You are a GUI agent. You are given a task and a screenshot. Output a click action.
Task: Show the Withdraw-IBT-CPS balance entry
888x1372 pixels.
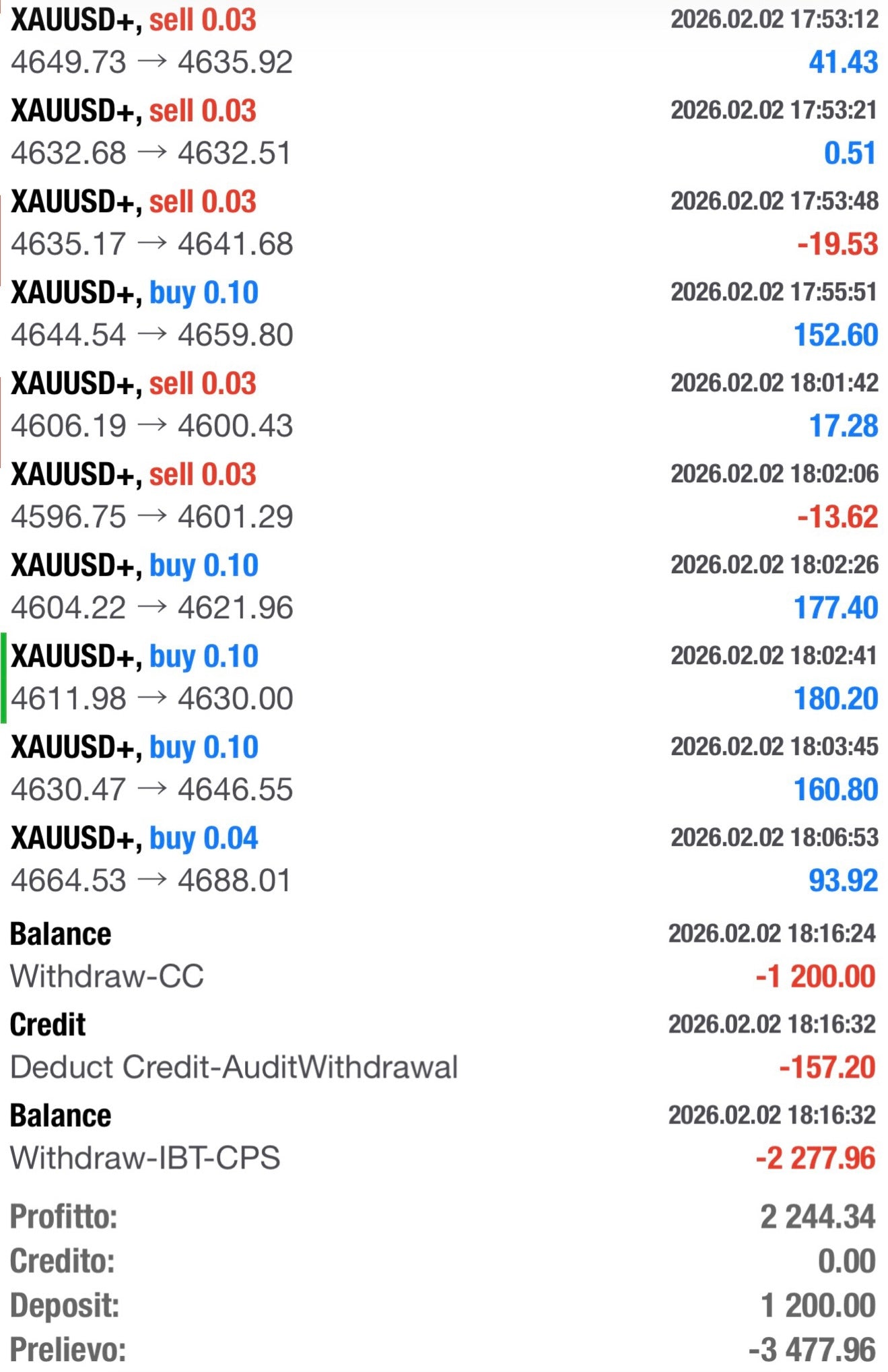pyautogui.click(x=444, y=1137)
